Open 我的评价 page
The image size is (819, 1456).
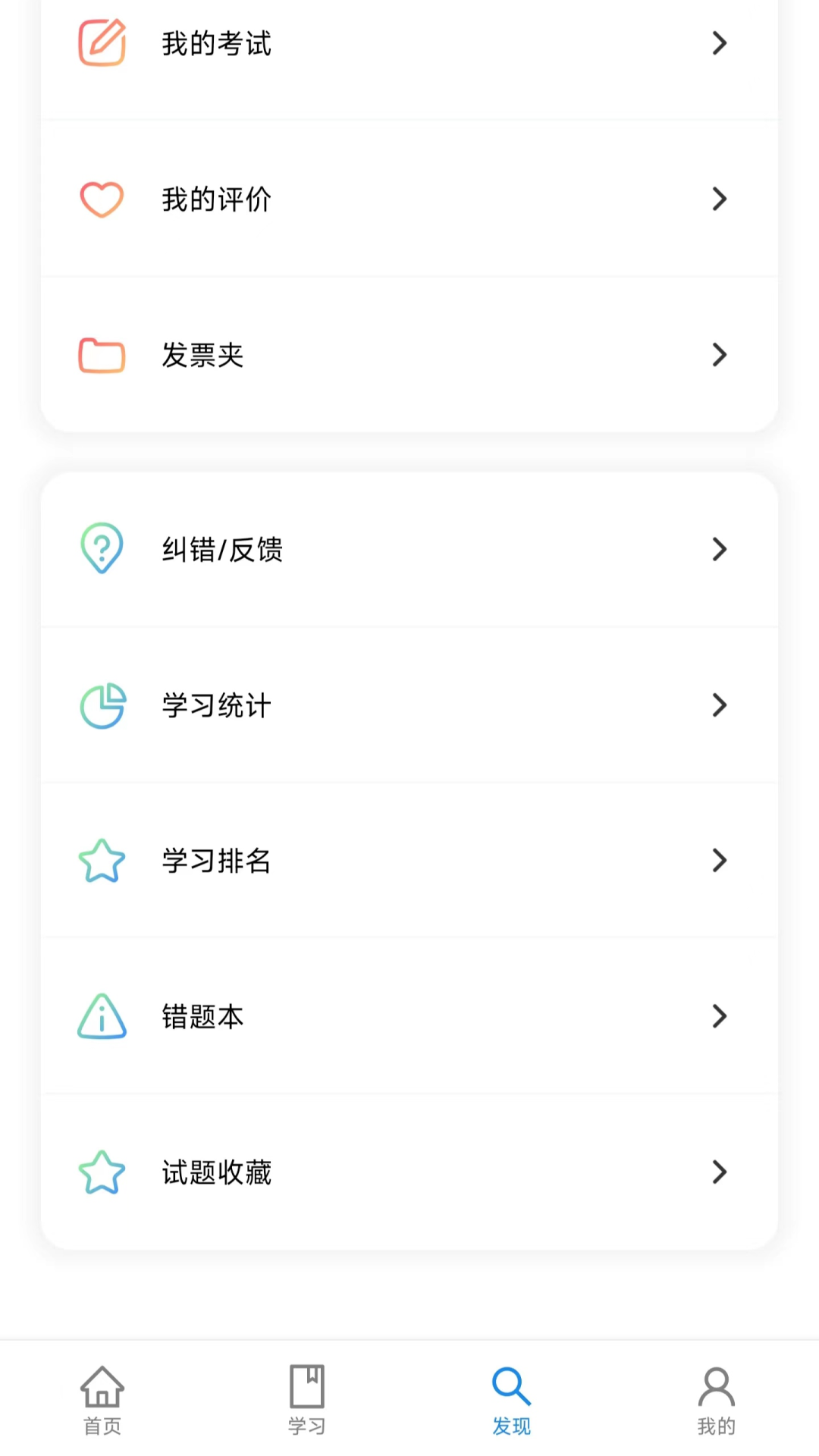coord(409,199)
